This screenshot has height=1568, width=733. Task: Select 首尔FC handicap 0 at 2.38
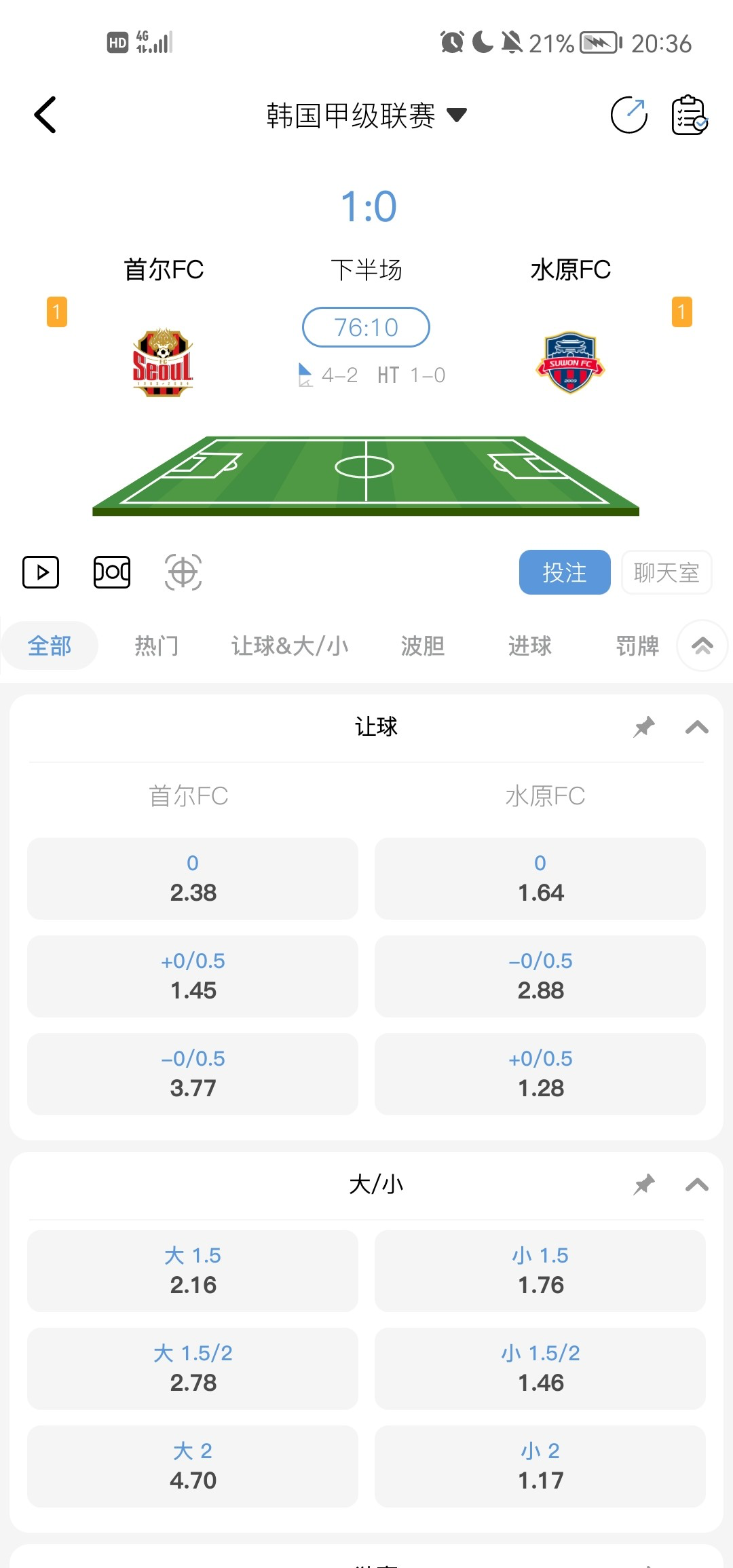click(193, 878)
